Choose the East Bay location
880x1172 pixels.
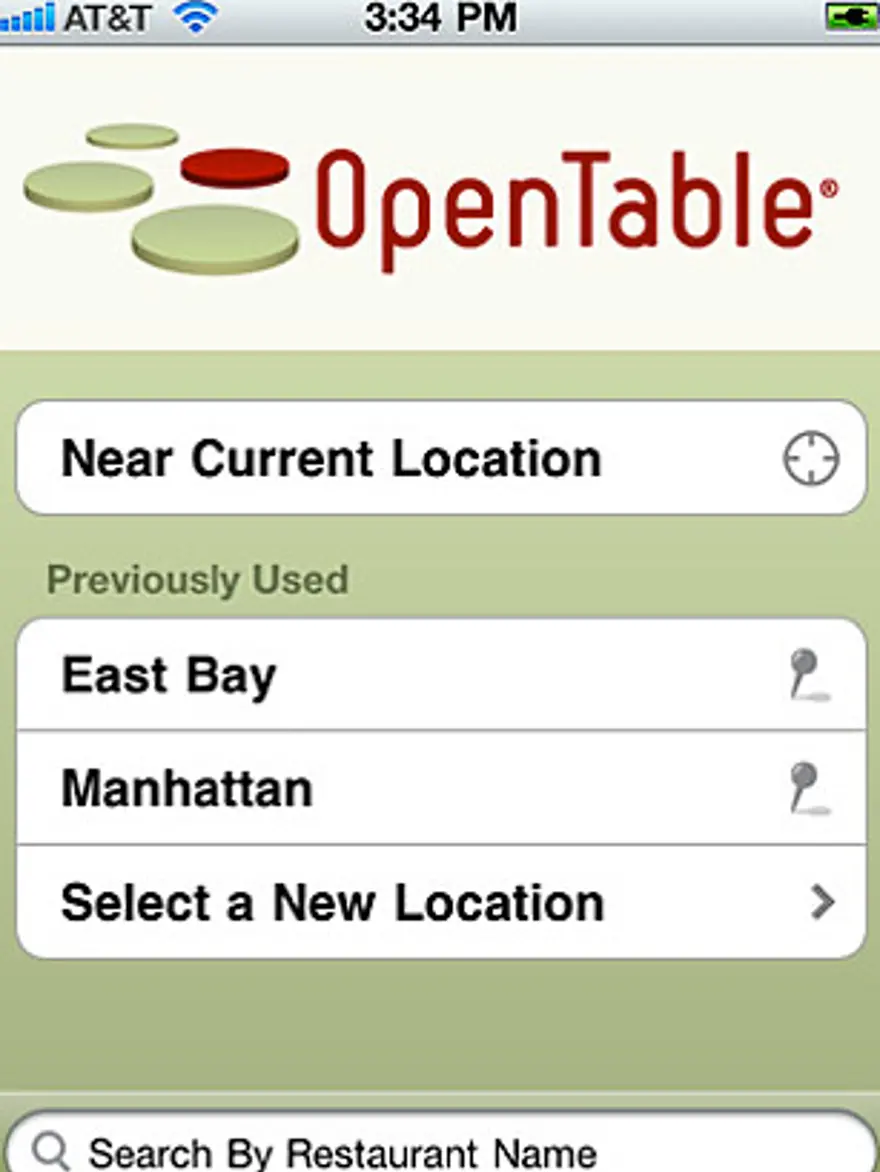440,675
